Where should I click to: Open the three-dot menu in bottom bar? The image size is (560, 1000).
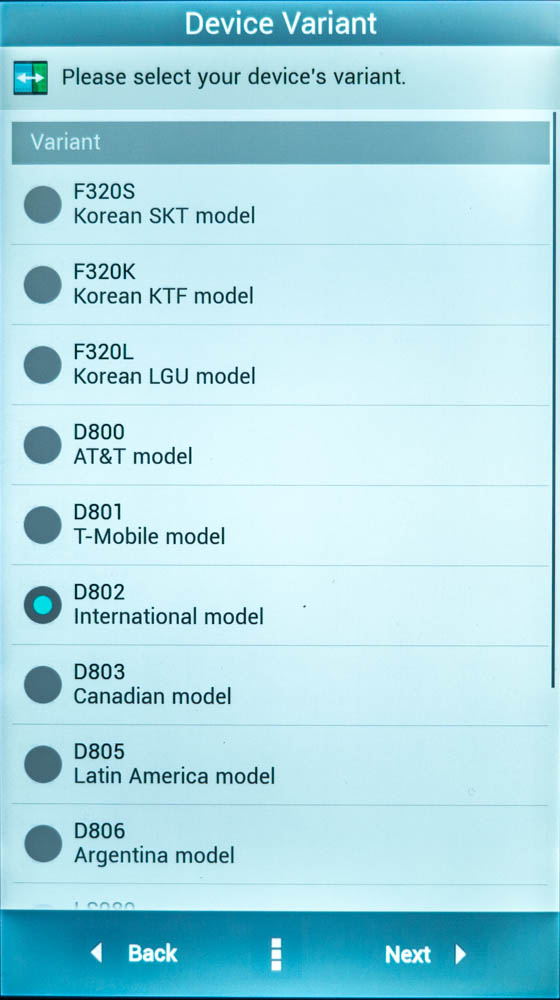click(x=276, y=954)
